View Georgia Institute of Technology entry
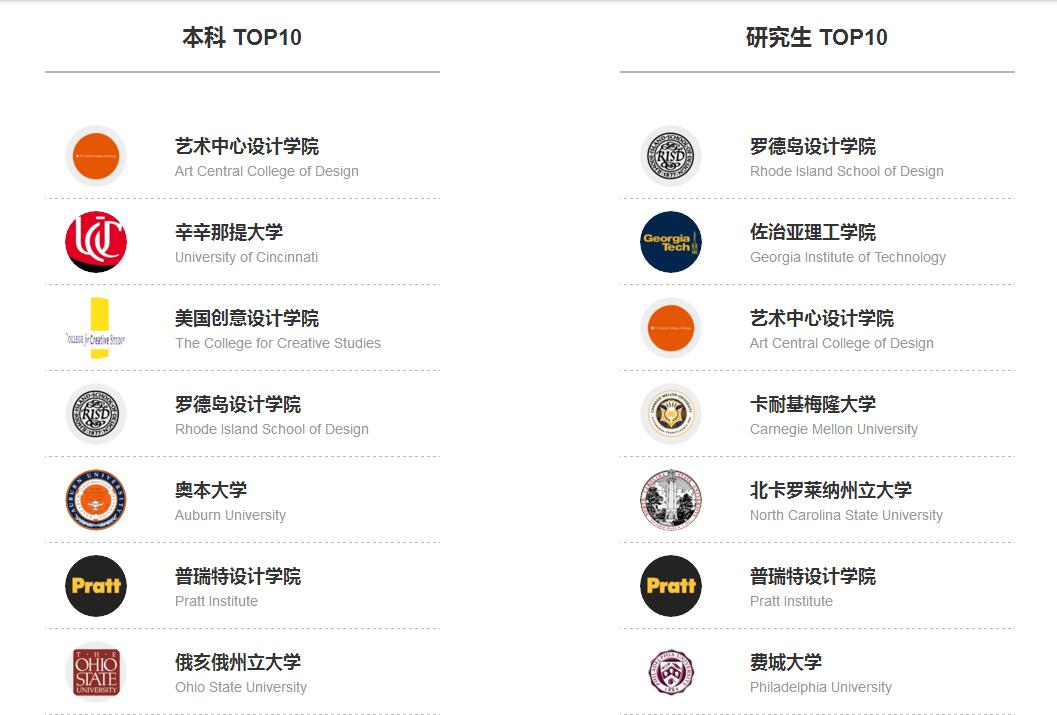 [813, 233]
